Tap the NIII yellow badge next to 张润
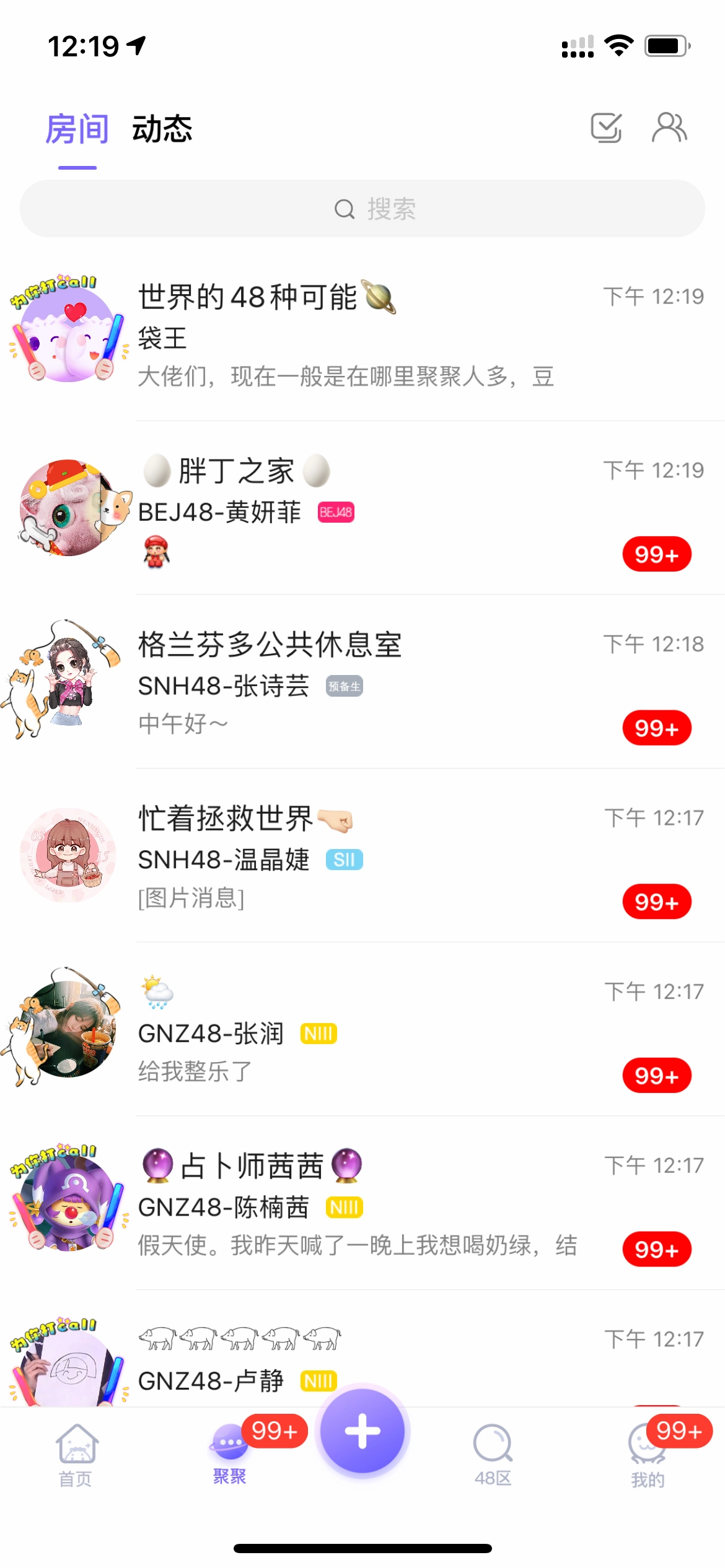725x1568 pixels. (x=317, y=1033)
